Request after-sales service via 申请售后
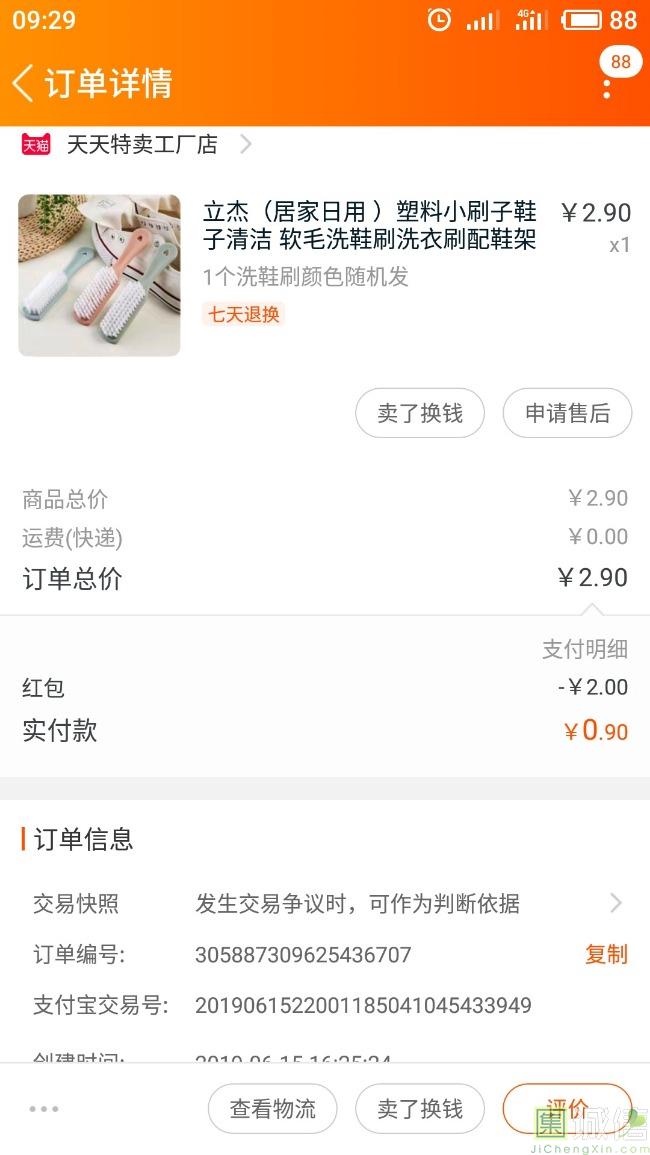Viewport: 650px width, 1155px height. pos(567,413)
